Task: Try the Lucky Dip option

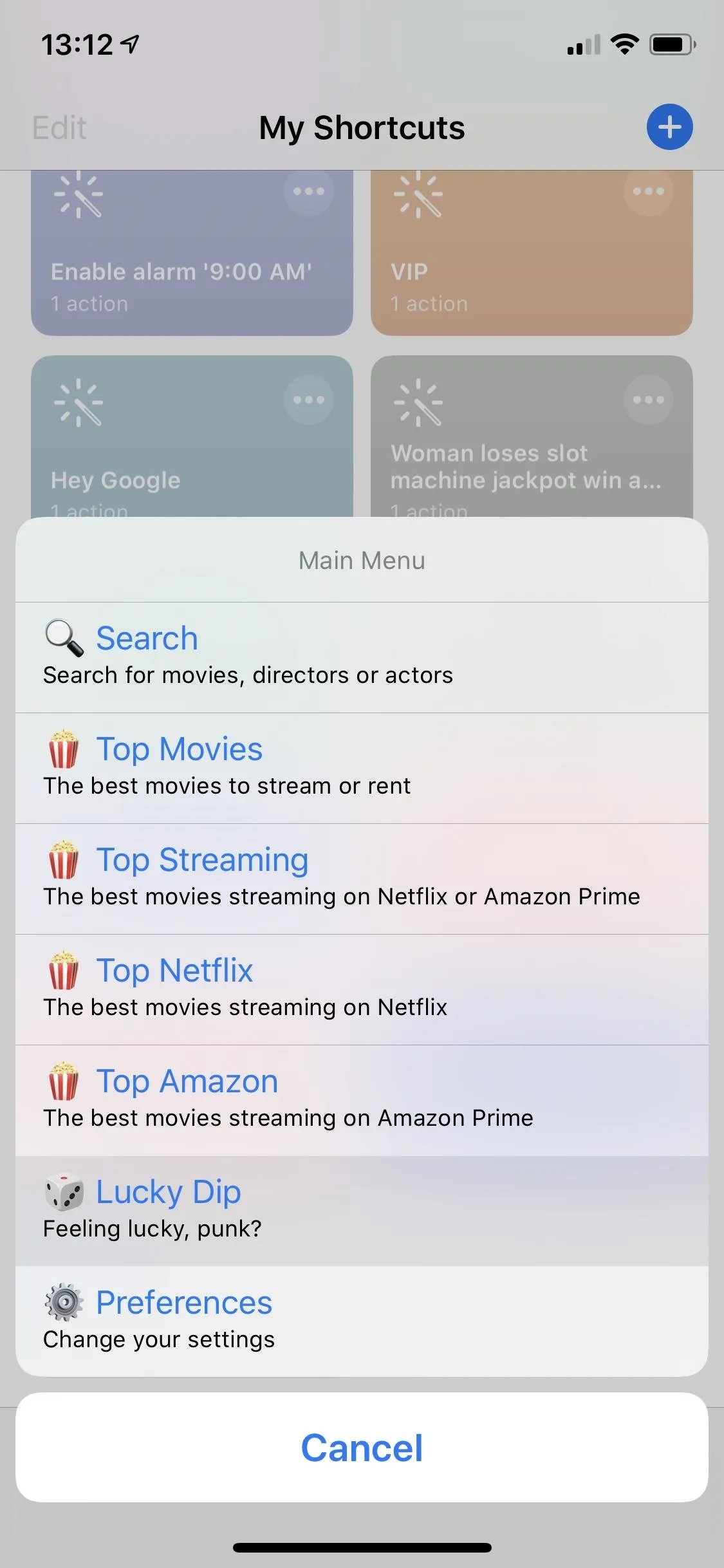Action: (362, 1211)
